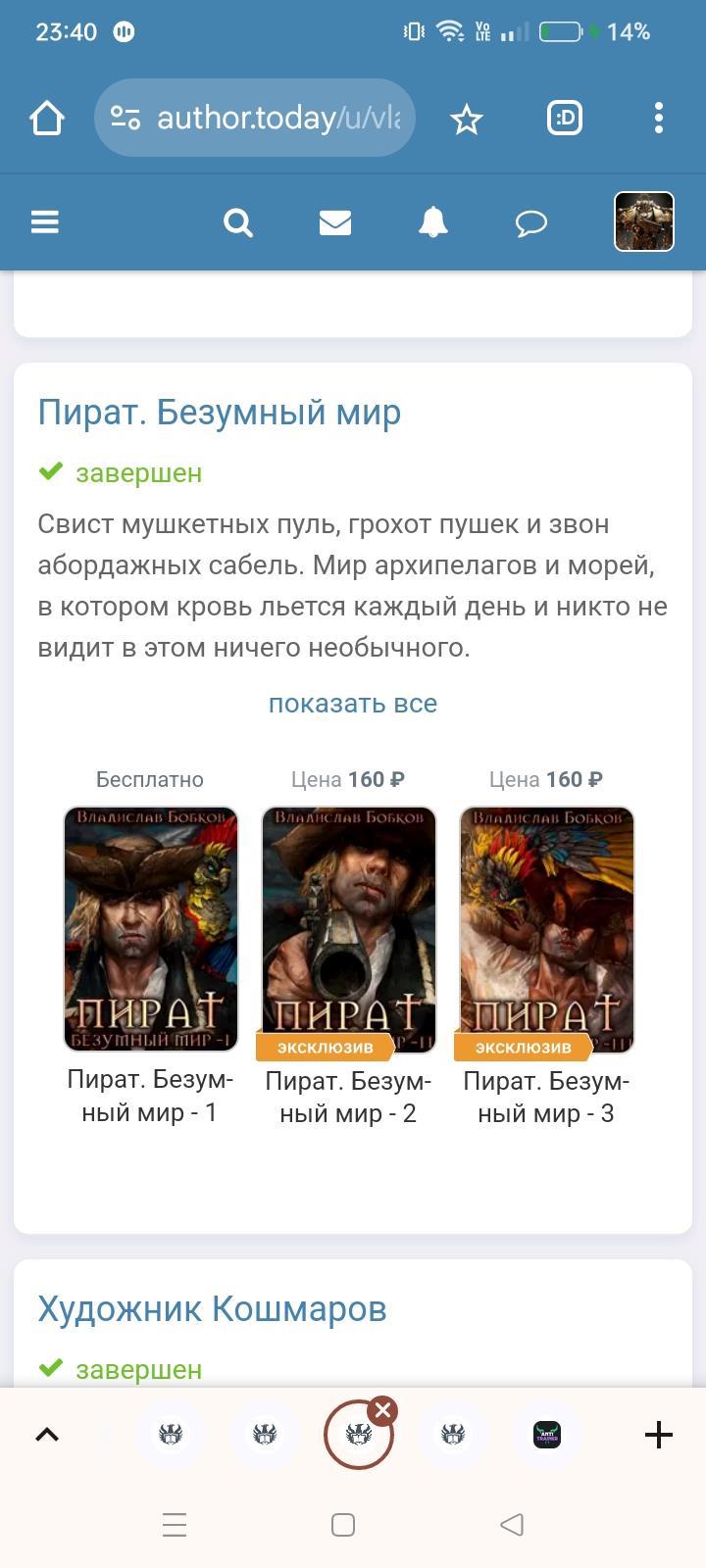Close the current highlighted tab

[382, 1411]
